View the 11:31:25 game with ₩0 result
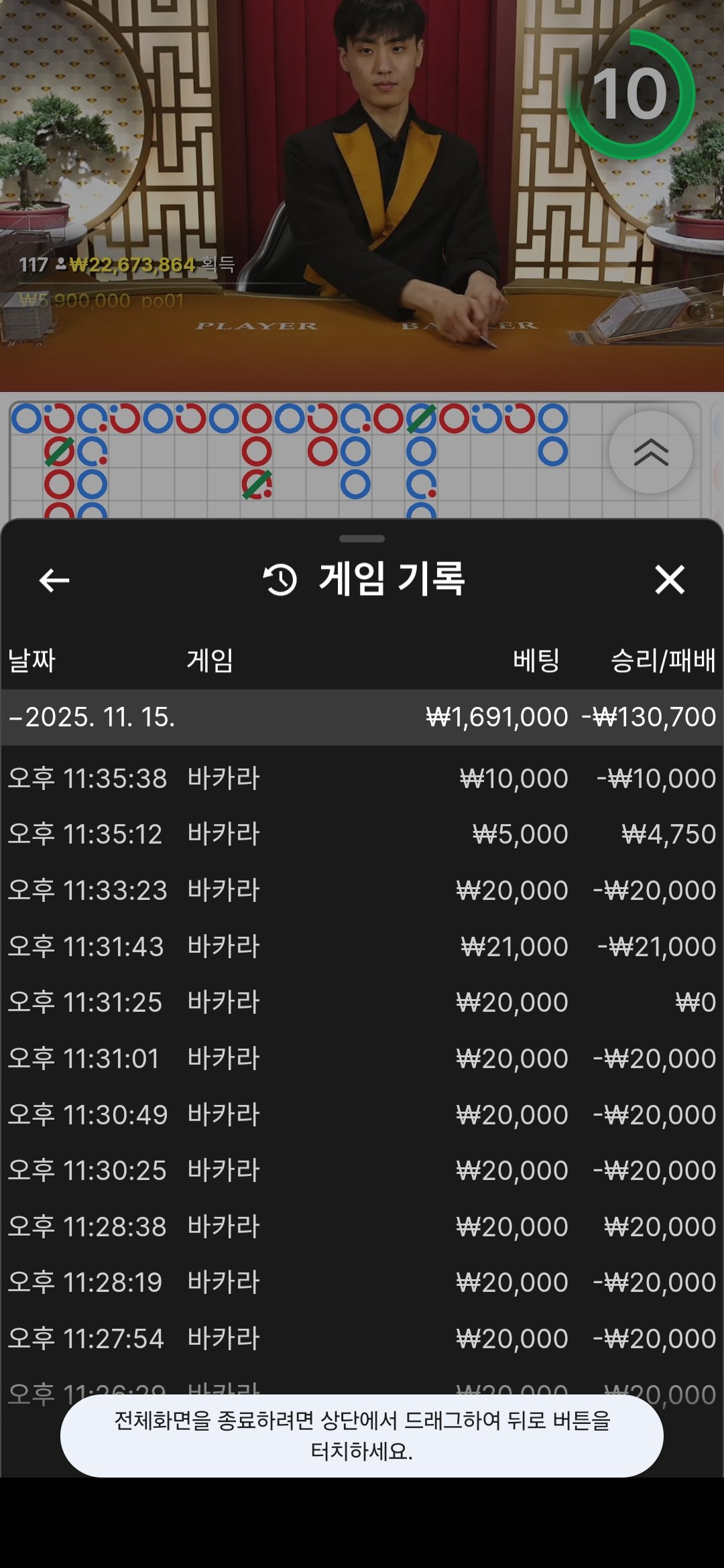Image resolution: width=724 pixels, height=1568 pixels. point(362,1002)
